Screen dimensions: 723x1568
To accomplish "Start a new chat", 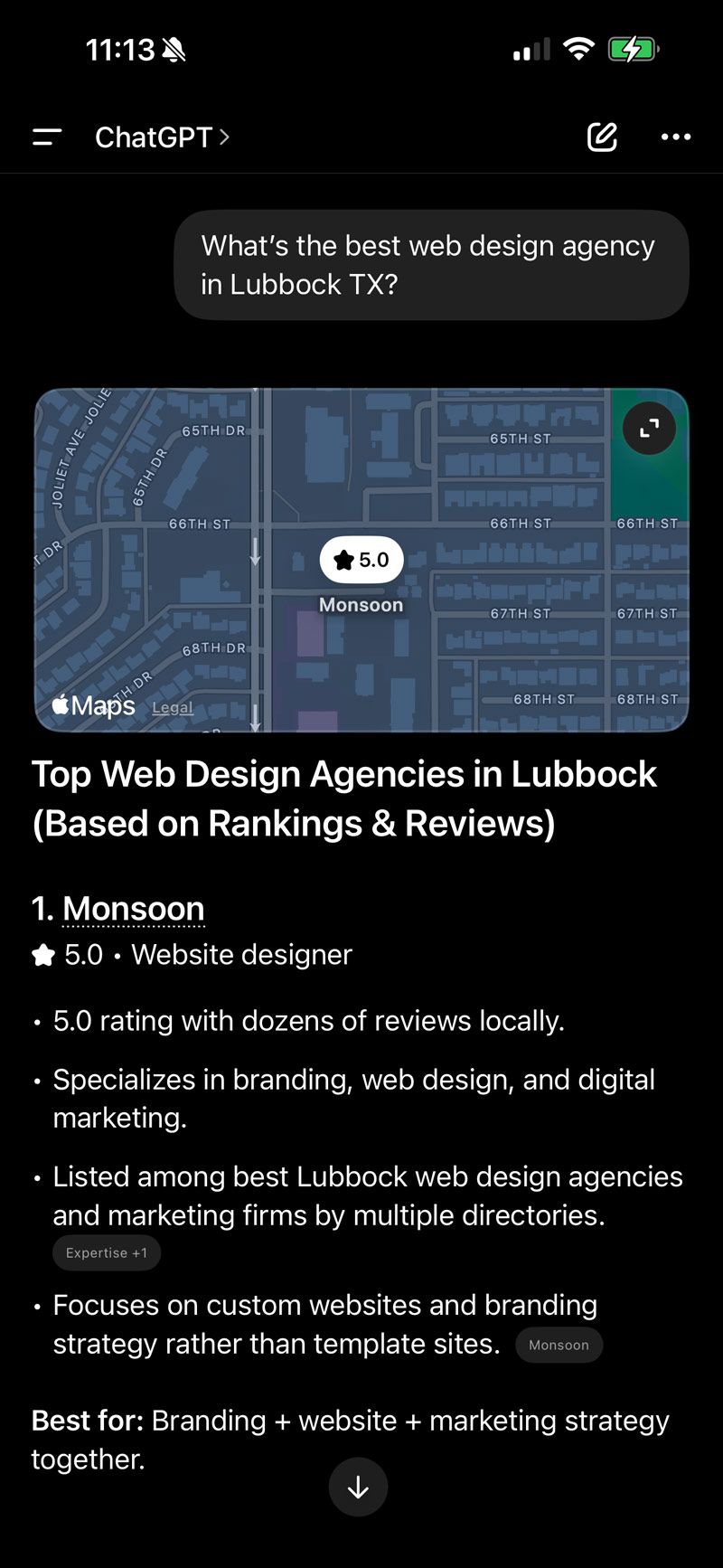I will (602, 137).
